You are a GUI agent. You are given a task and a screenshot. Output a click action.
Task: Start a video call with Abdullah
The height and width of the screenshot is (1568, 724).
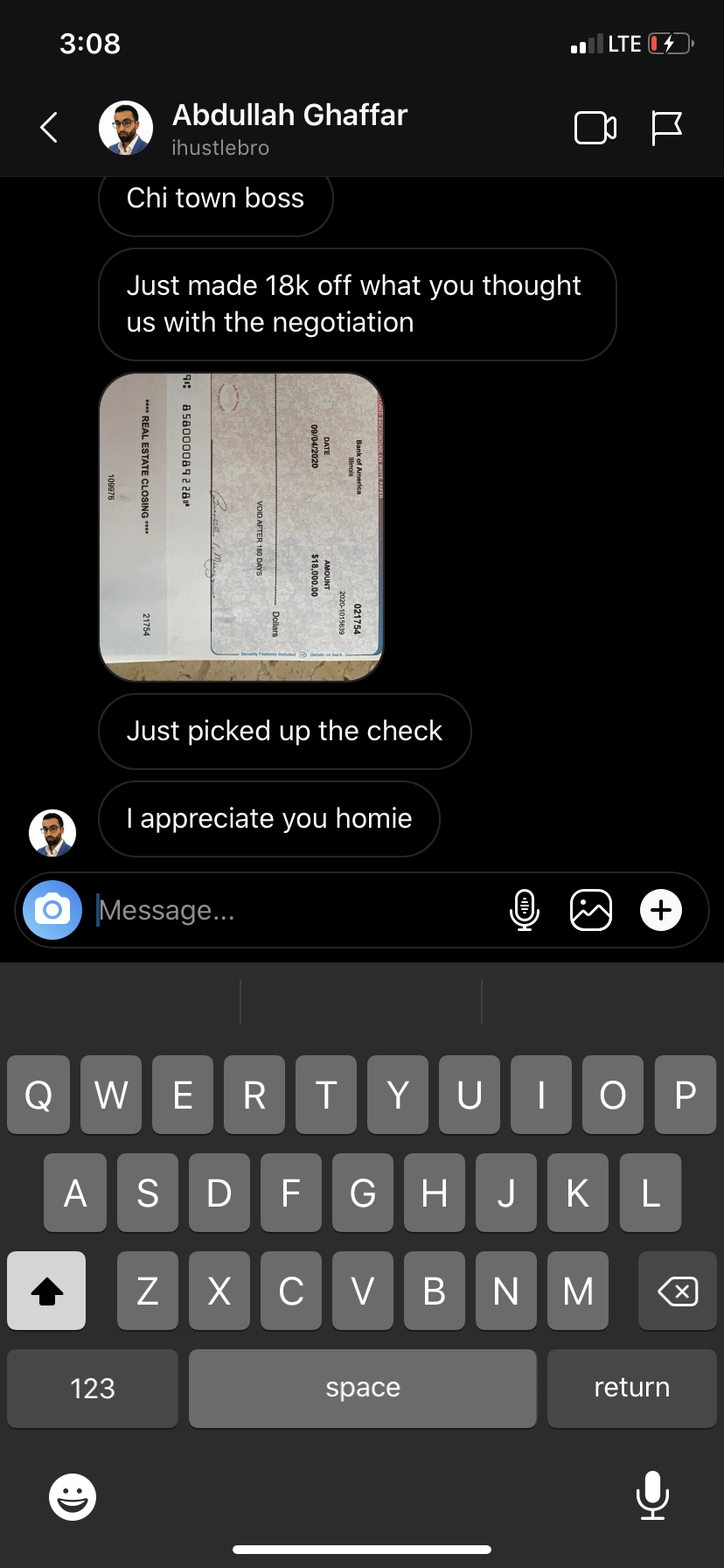[x=595, y=128]
